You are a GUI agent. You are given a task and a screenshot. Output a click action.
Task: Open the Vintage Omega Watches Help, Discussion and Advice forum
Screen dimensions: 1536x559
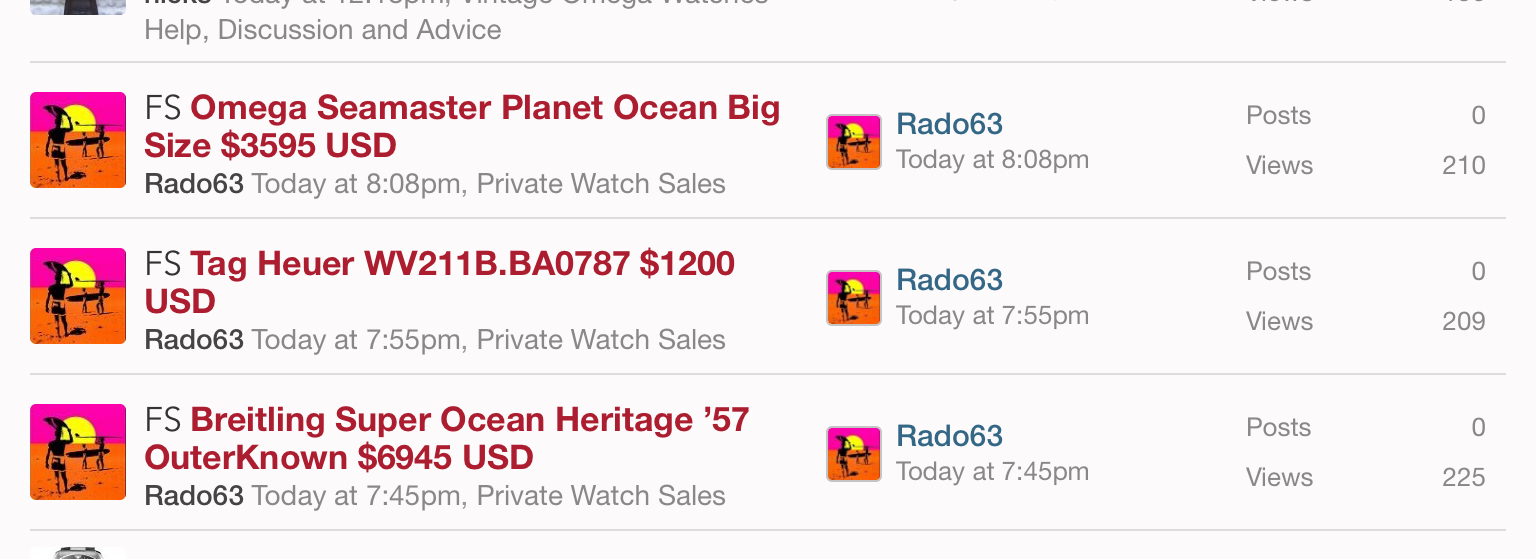(x=322, y=30)
